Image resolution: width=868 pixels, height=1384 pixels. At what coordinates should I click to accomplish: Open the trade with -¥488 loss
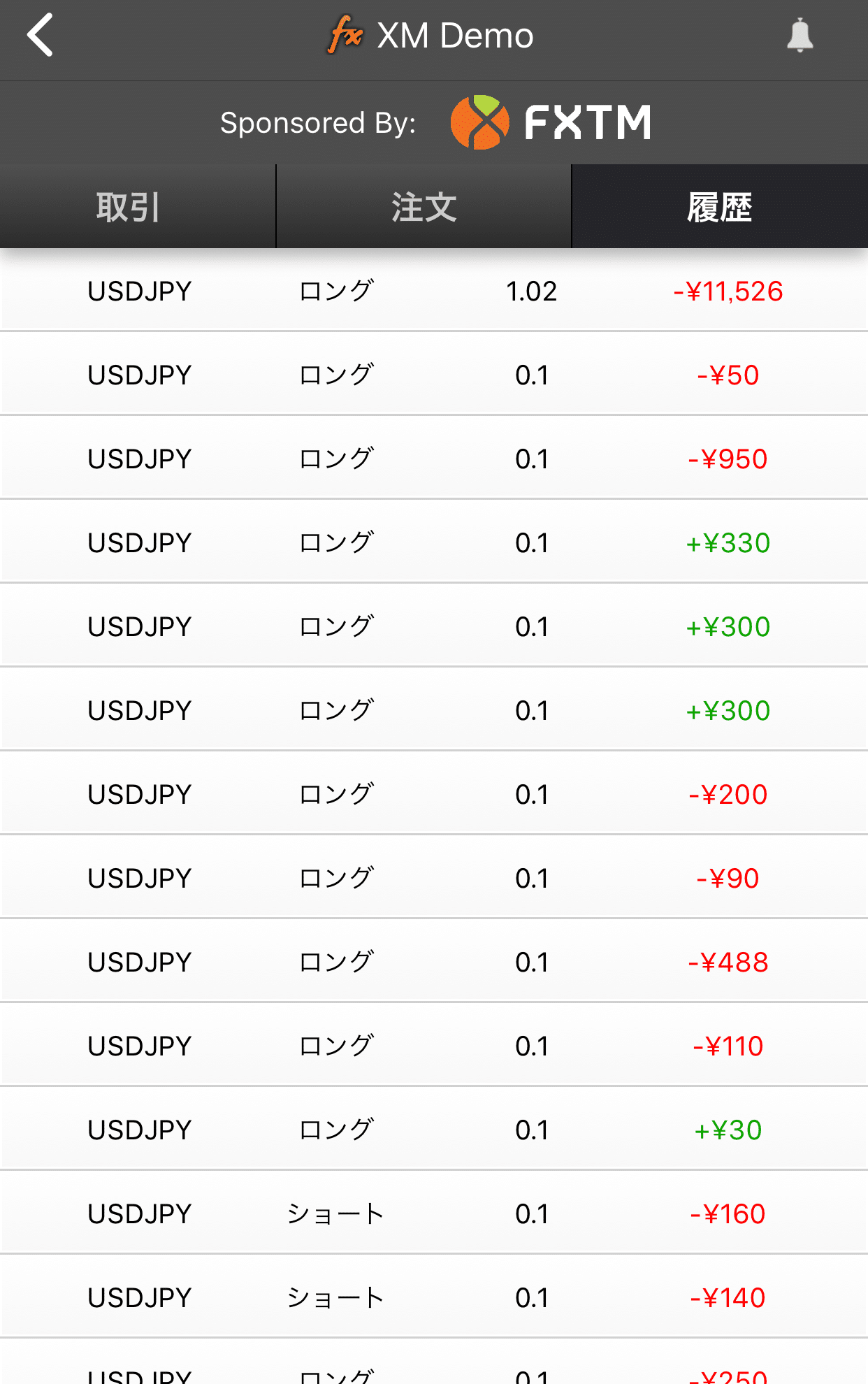(x=434, y=961)
